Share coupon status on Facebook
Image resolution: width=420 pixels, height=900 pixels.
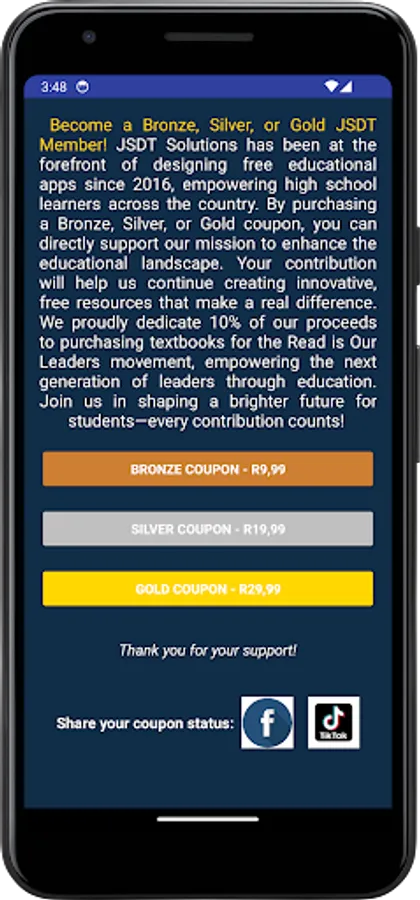pyautogui.click(x=267, y=723)
